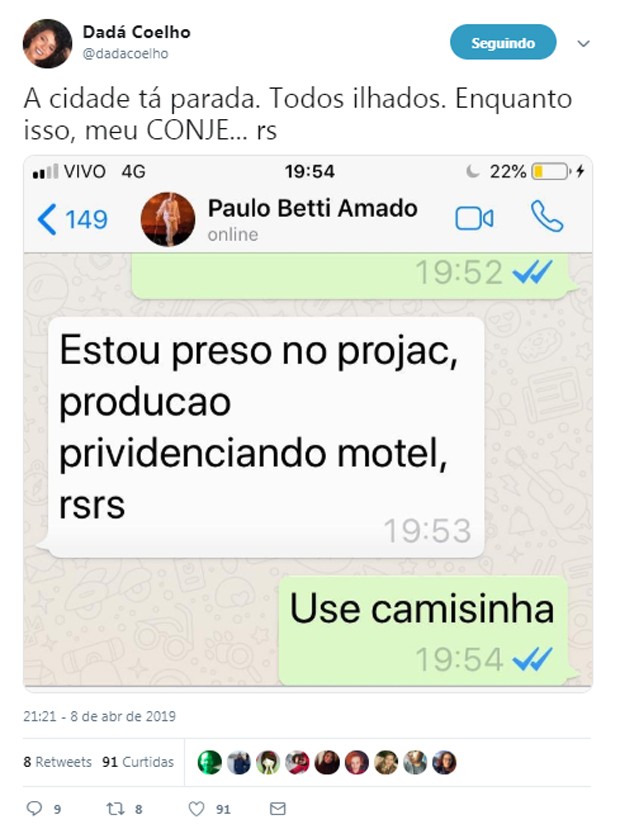The width and height of the screenshot is (620, 829).
Task: View the 91 Curtidas list
Action: (137, 762)
